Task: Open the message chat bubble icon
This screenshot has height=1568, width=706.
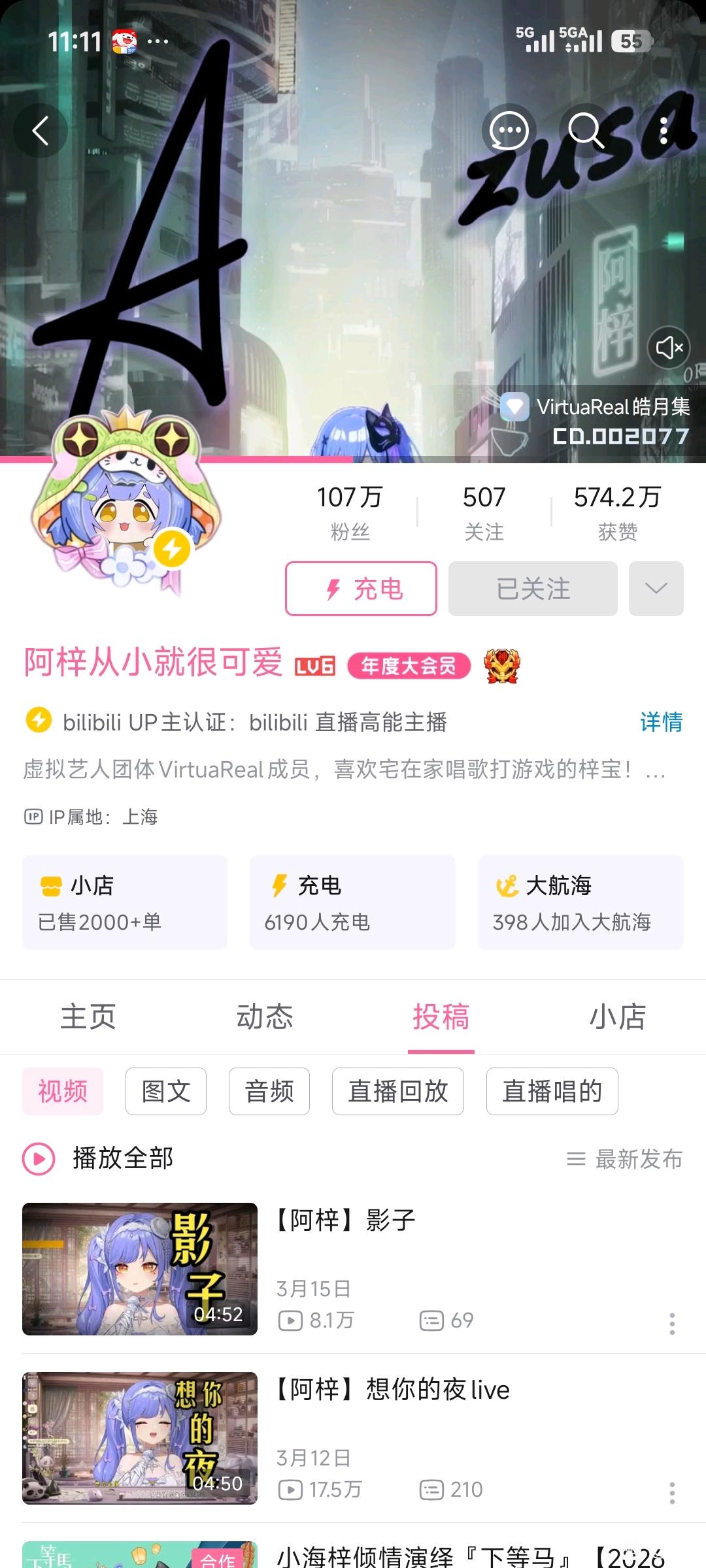Action: coord(509,131)
